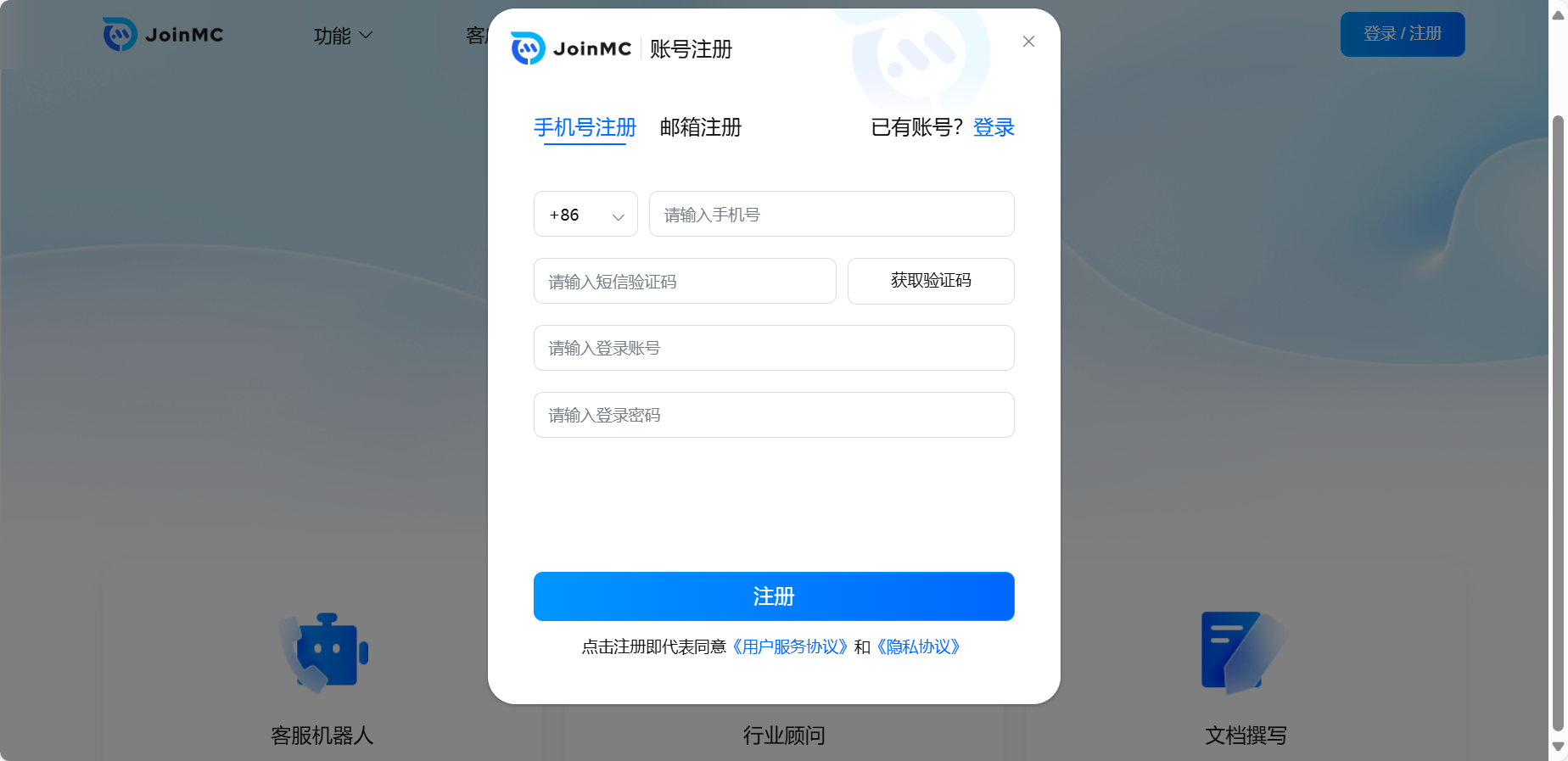The image size is (1568, 761).
Task: Close the account registration dialog
Action: coord(1028,42)
